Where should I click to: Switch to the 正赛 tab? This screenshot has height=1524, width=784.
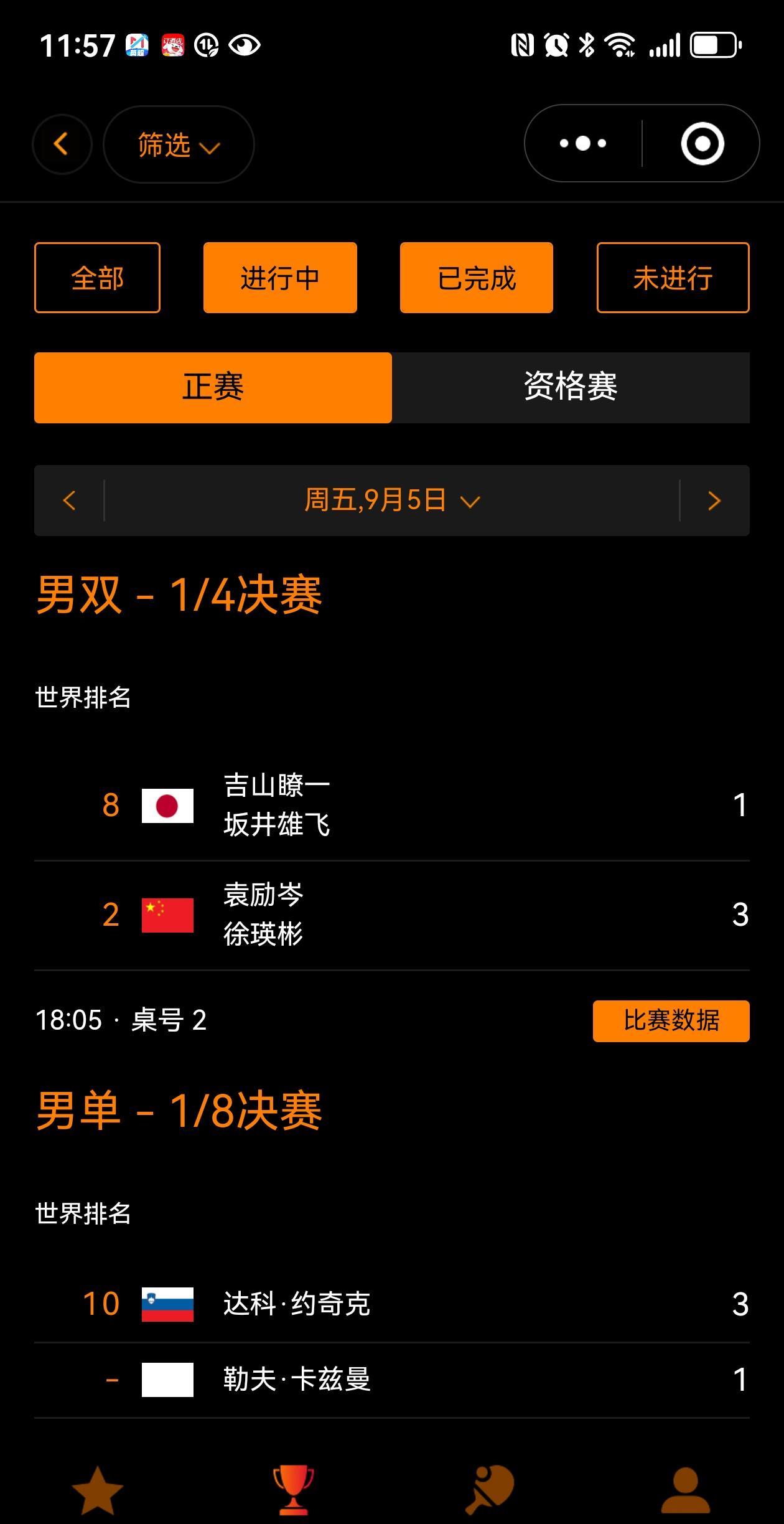pos(213,388)
